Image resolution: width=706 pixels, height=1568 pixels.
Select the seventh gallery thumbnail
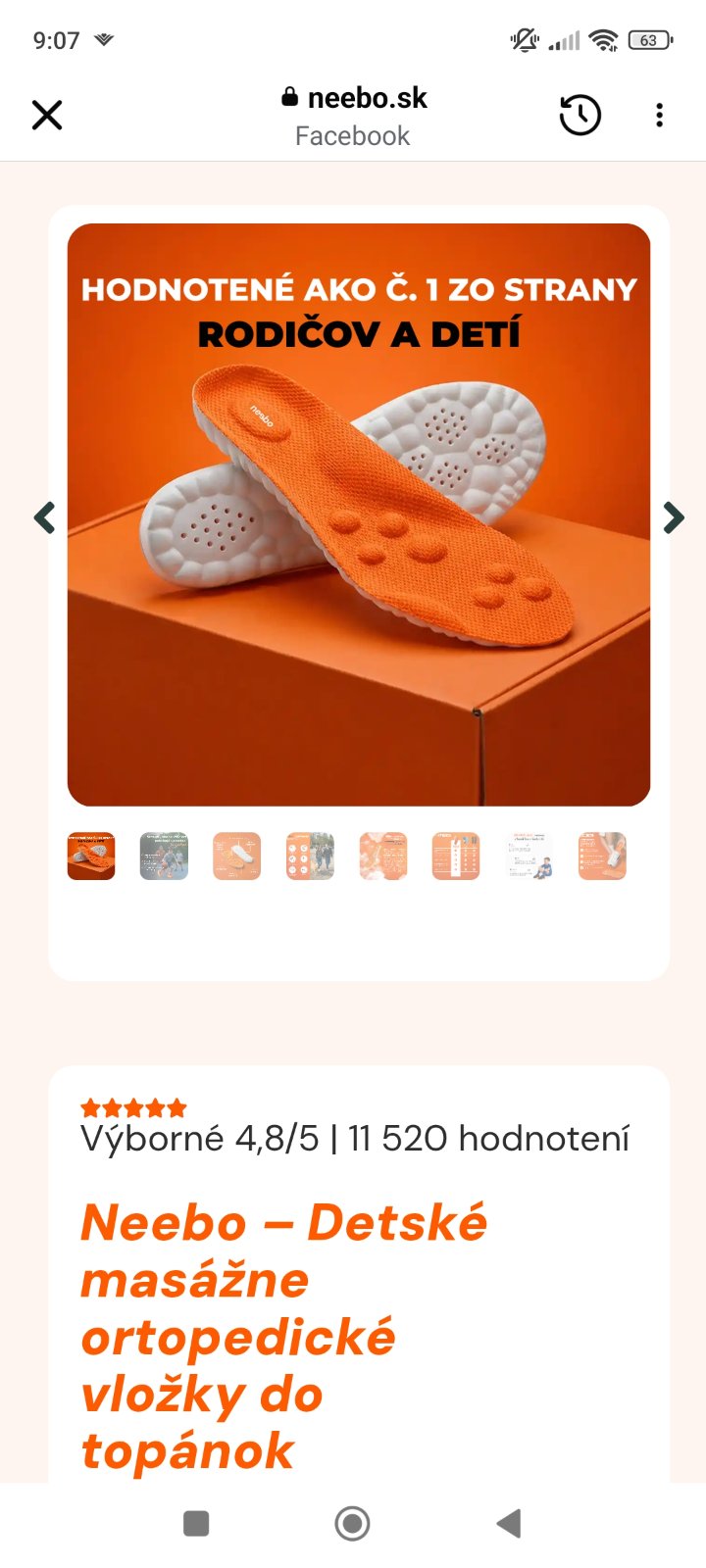coord(529,857)
